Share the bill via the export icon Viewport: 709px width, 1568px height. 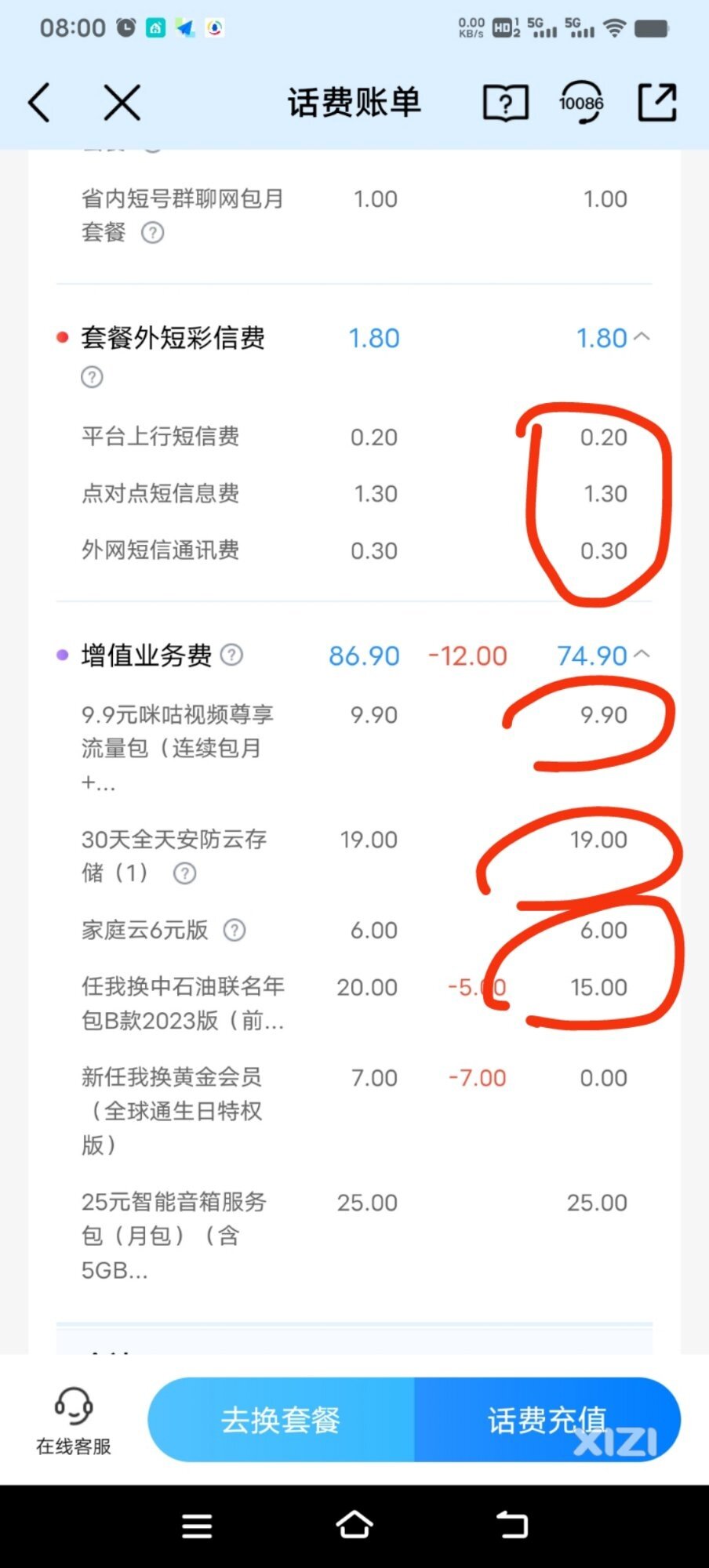pos(656,103)
